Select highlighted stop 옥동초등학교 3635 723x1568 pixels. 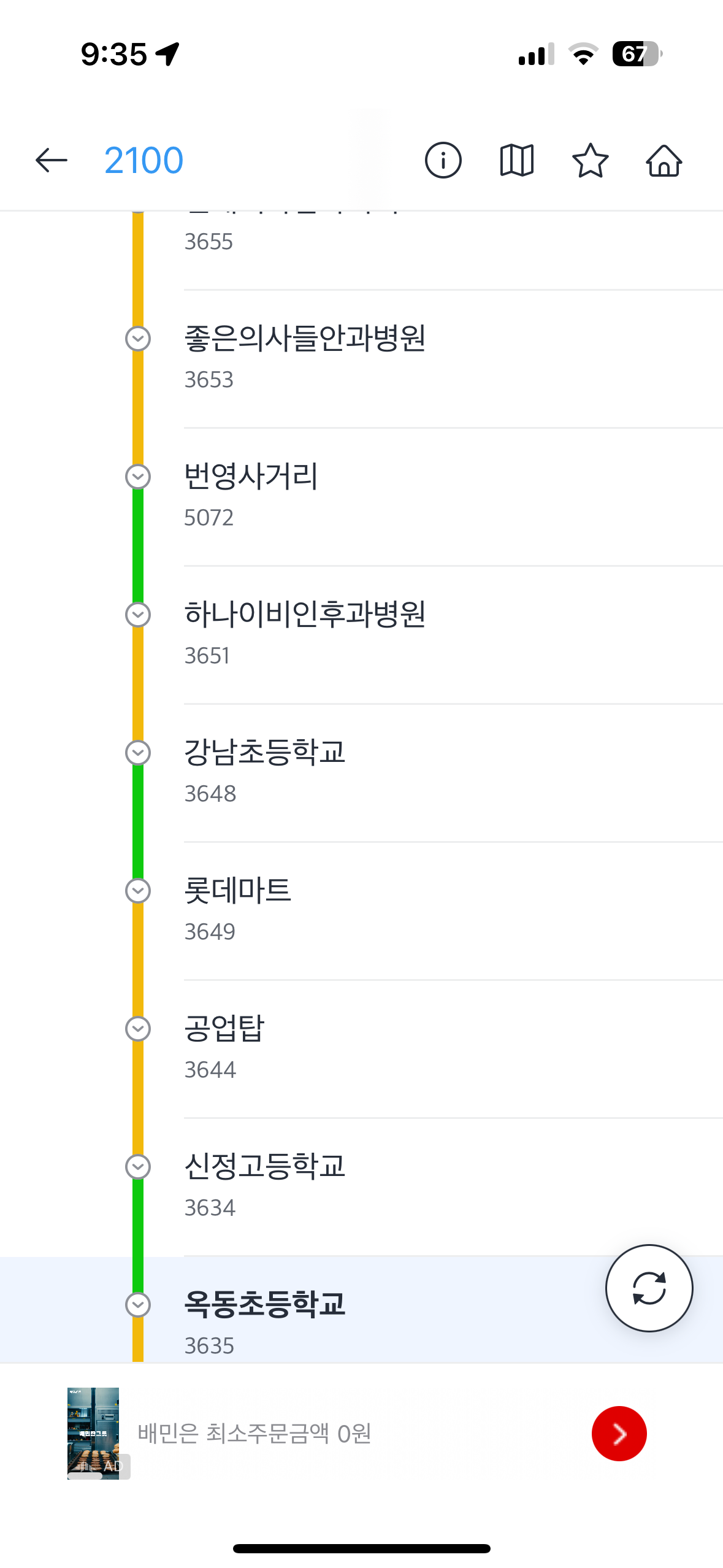[361, 1309]
